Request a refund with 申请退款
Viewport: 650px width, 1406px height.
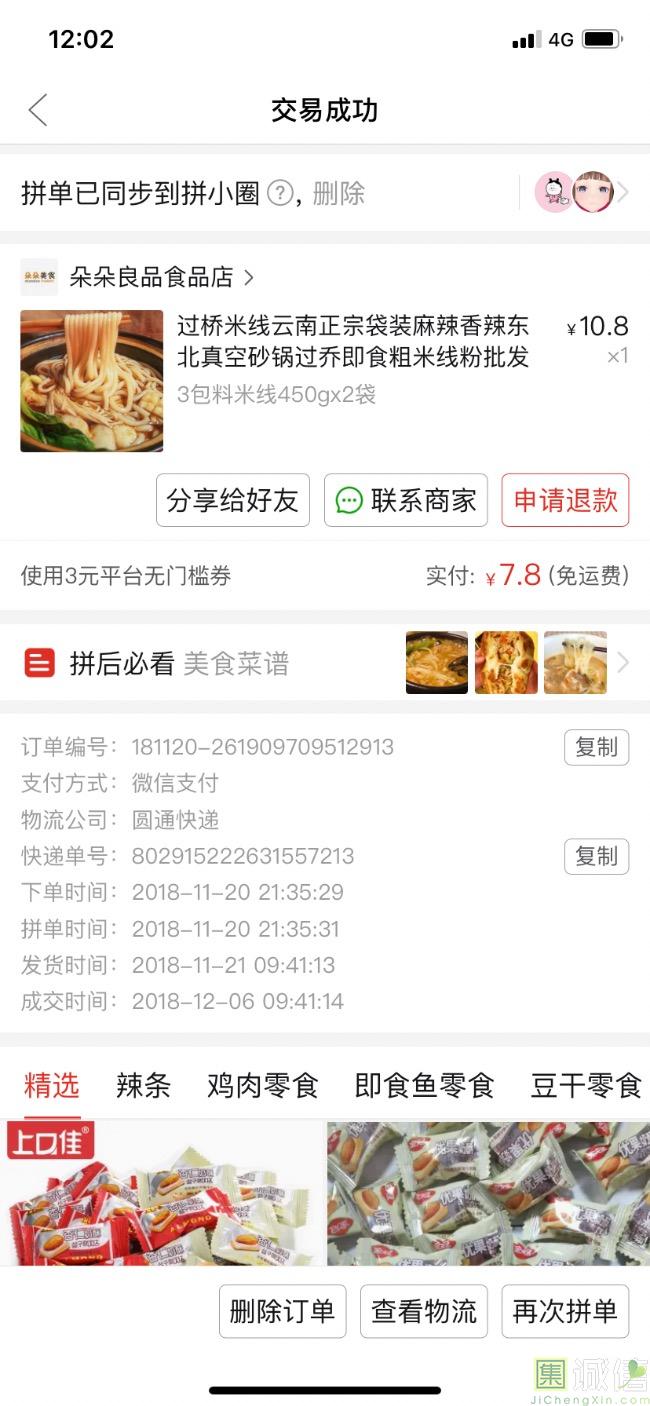point(565,500)
